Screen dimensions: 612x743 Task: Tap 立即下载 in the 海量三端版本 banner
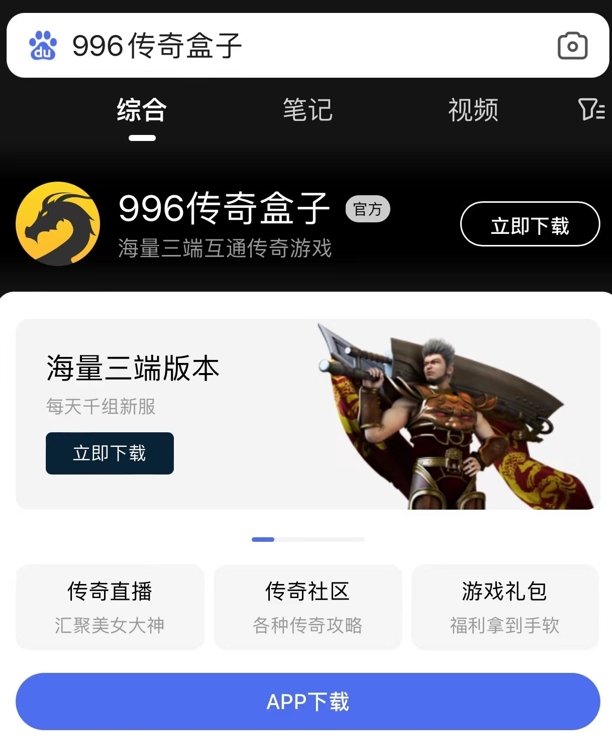110,453
